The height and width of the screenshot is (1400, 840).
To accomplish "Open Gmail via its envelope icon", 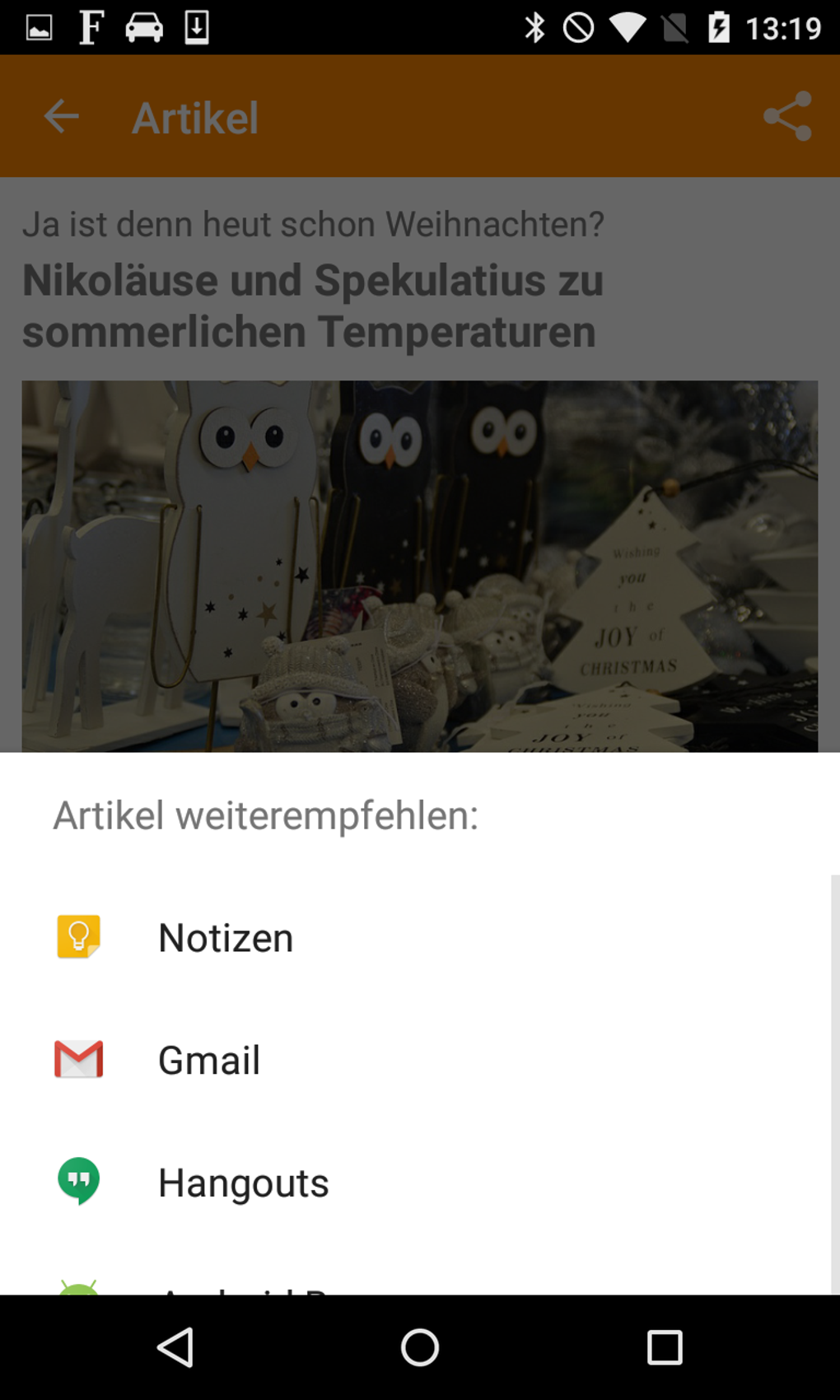I will 78,1059.
